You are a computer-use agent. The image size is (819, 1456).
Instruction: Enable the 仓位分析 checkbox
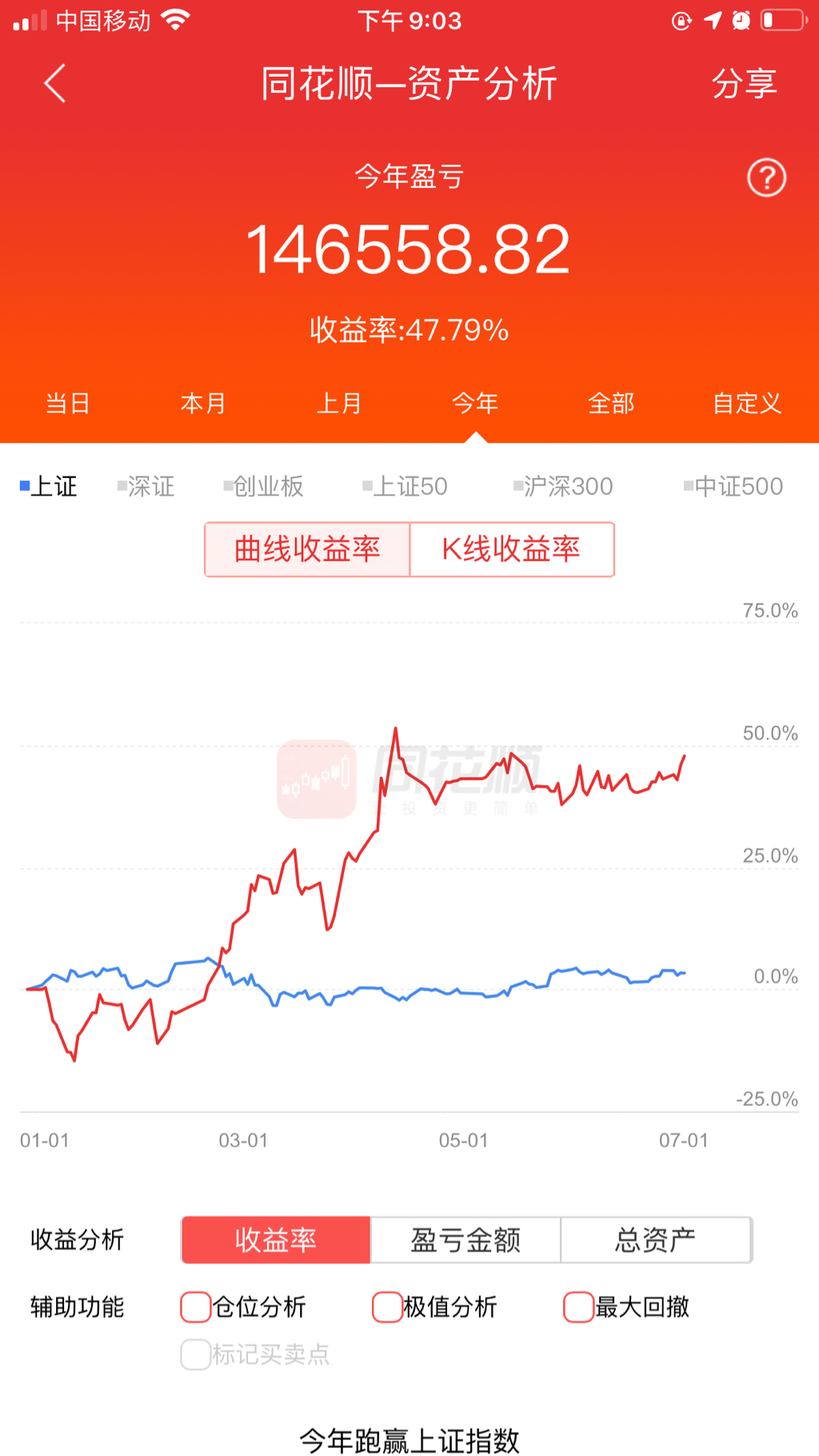pos(243,1307)
